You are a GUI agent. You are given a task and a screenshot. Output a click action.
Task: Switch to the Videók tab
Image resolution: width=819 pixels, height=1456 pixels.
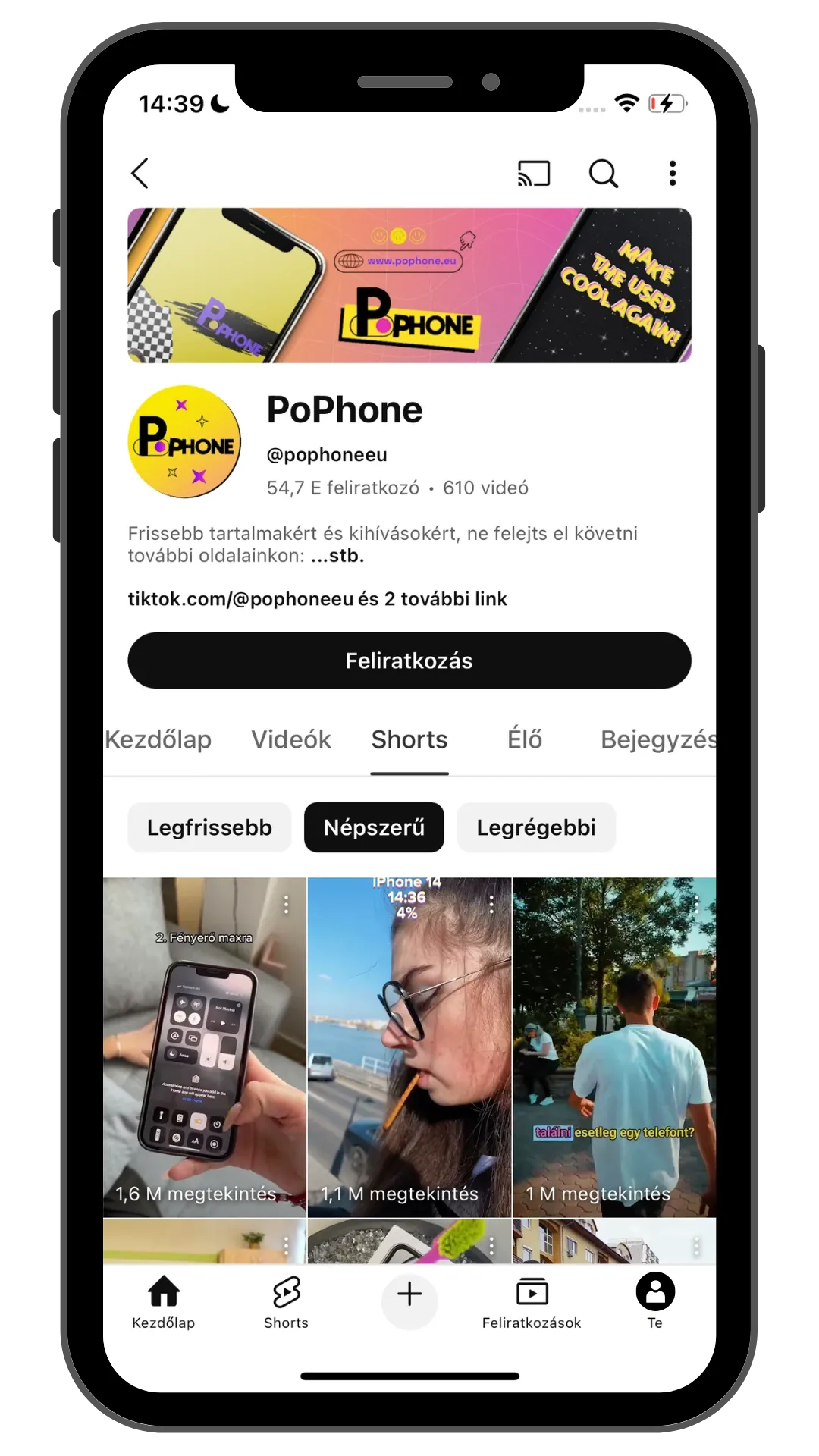(x=291, y=739)
